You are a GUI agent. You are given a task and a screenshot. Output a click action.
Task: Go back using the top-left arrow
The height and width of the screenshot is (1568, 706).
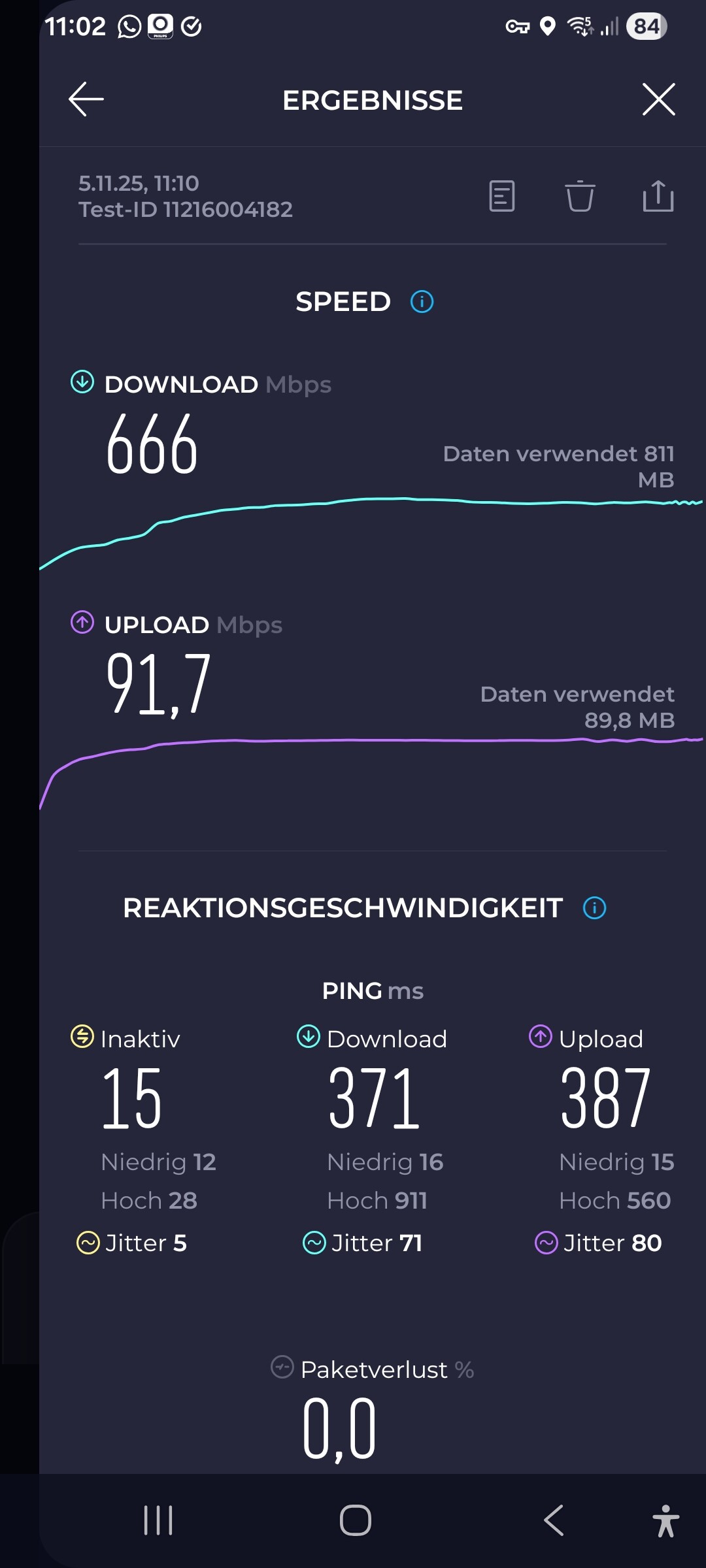(86, 99)
